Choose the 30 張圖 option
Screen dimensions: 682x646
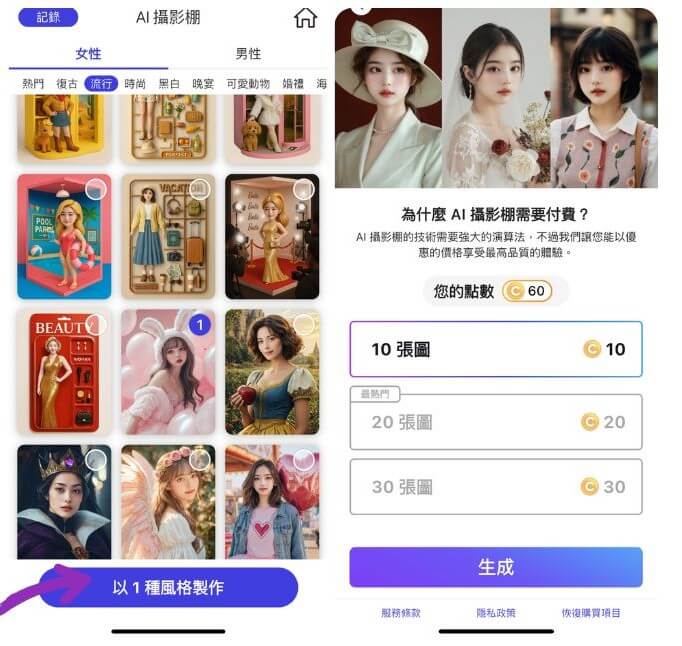495,487
